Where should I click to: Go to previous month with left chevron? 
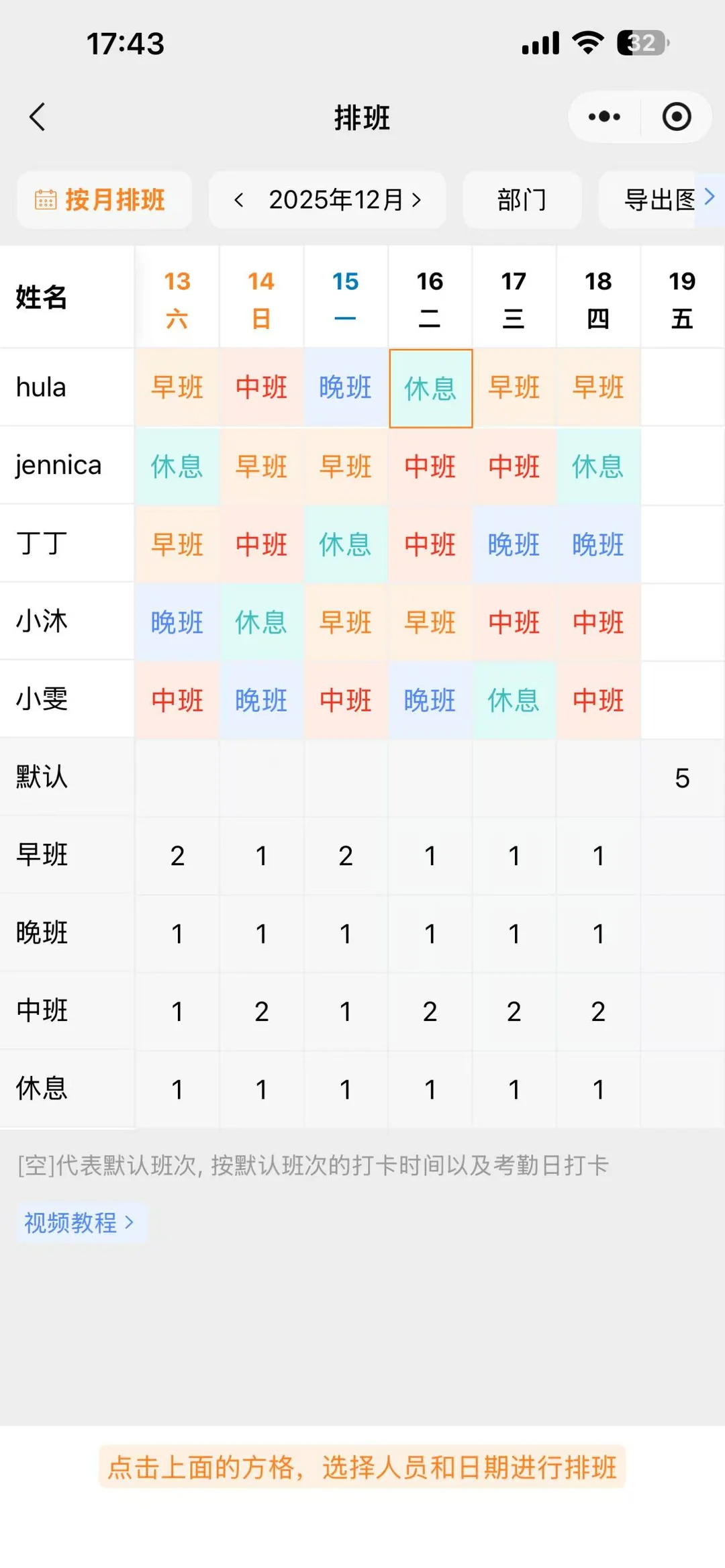point(240,200)
